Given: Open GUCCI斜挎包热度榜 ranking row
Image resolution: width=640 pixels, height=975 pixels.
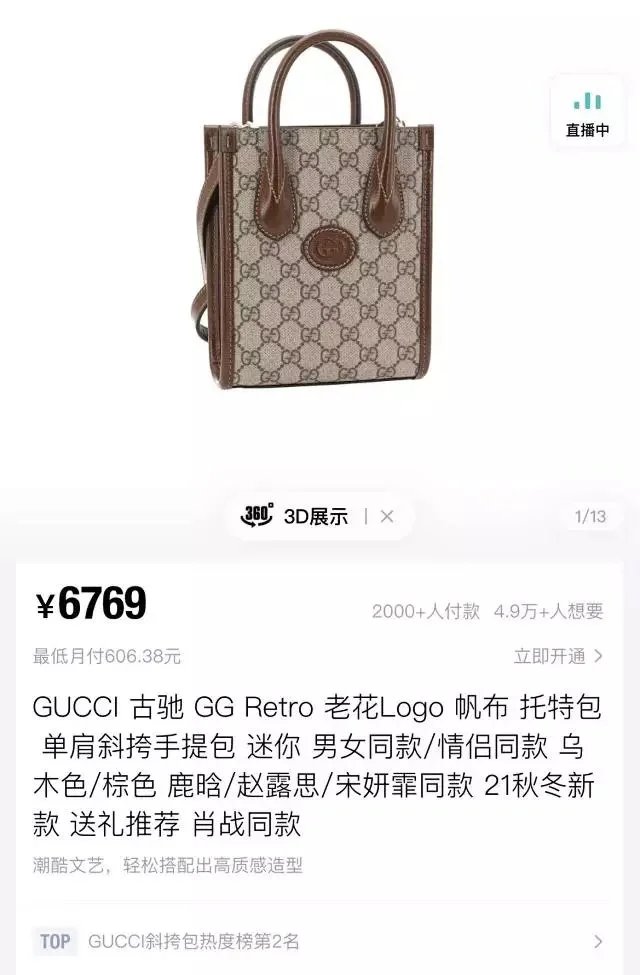Looking at the screenshot, I should point(318,941).
